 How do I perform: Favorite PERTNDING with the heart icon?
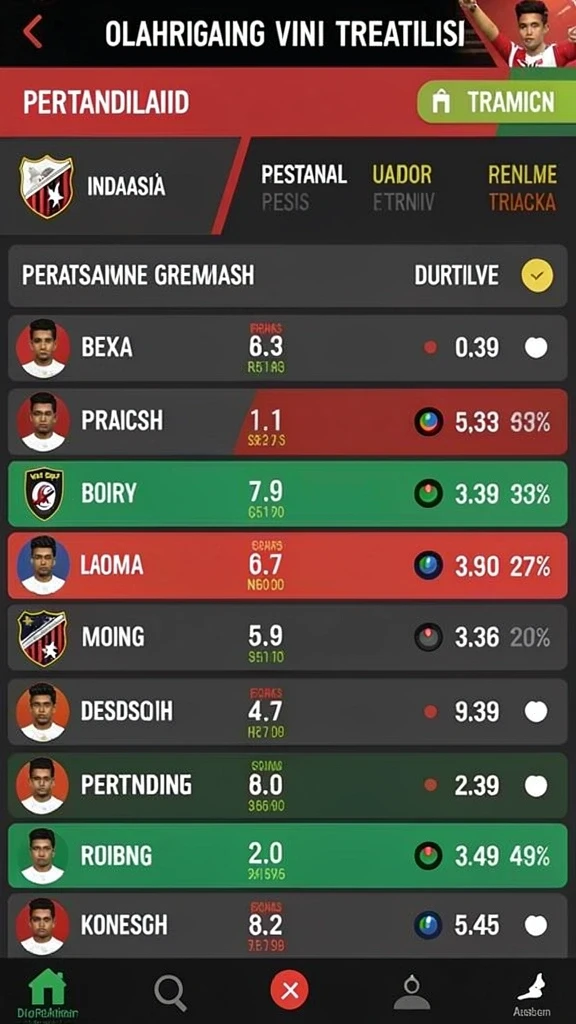(x=536, y=786)
